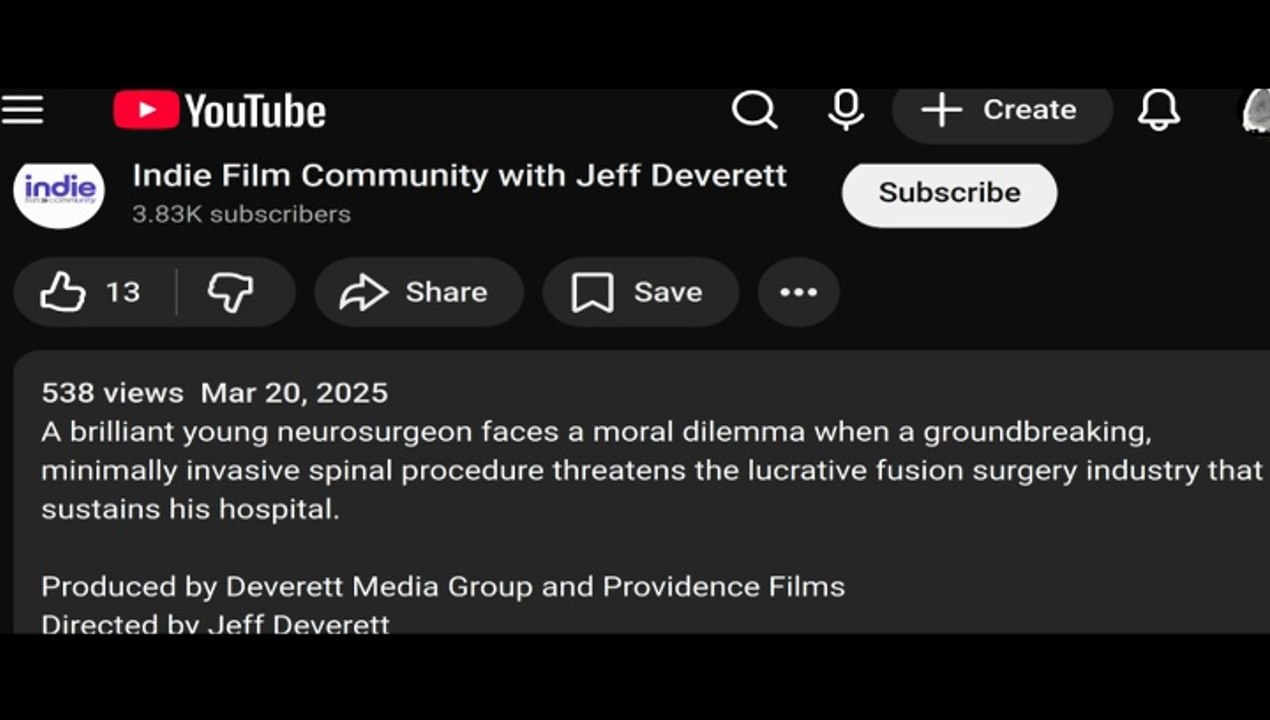Open YouTube search

754,110
